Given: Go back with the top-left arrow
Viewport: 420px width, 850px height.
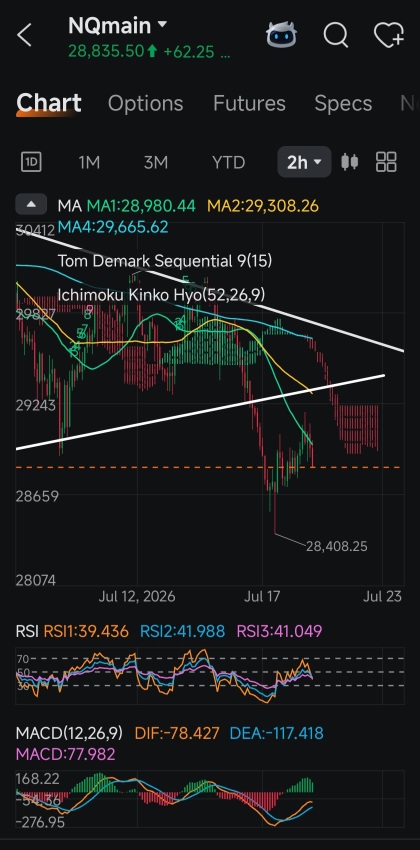Looking at the screenshot, I should (x=24, y=36).
